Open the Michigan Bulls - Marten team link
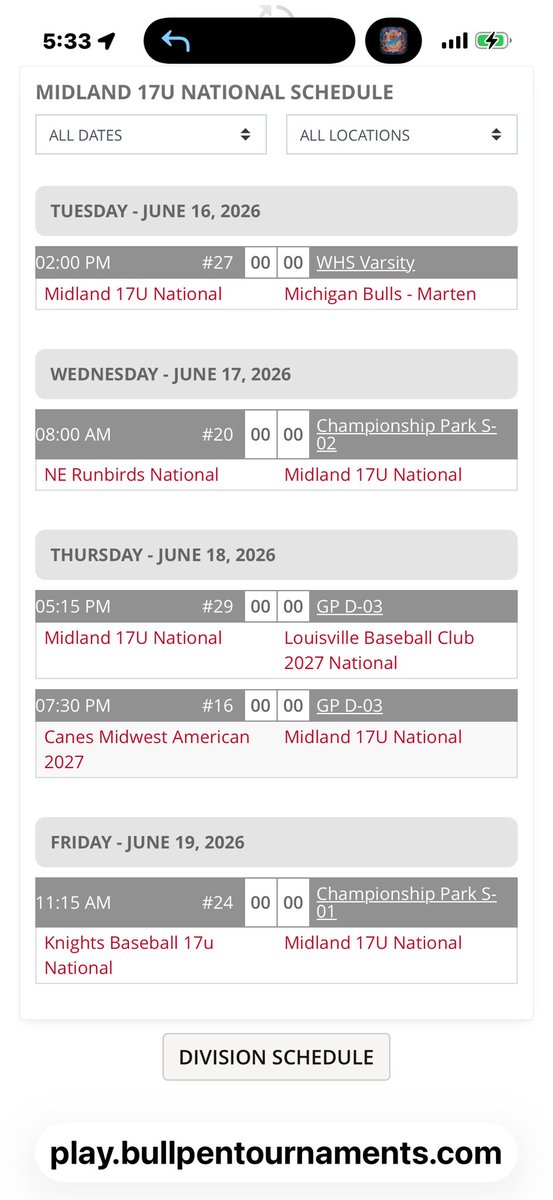The width and height of the screenshot is (553, 1200). point(380,294)
